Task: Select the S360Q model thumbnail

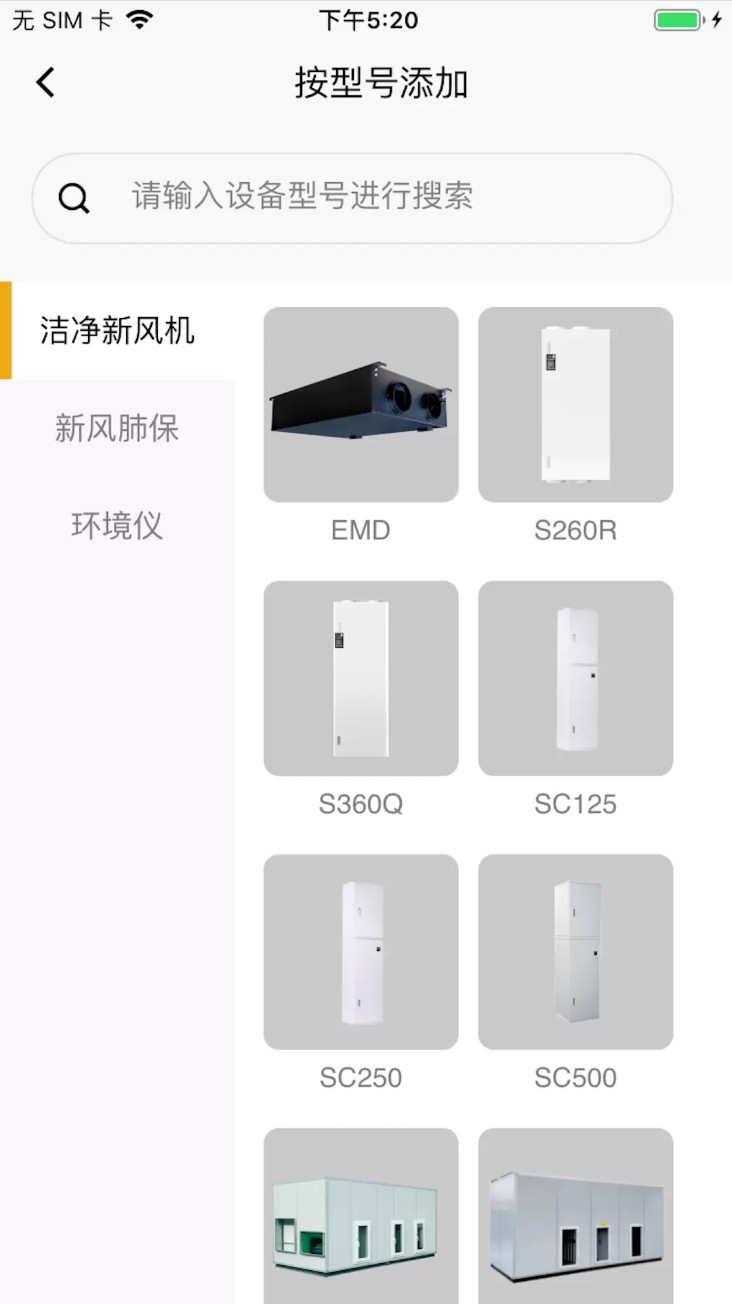Action: tap(360, 677)
